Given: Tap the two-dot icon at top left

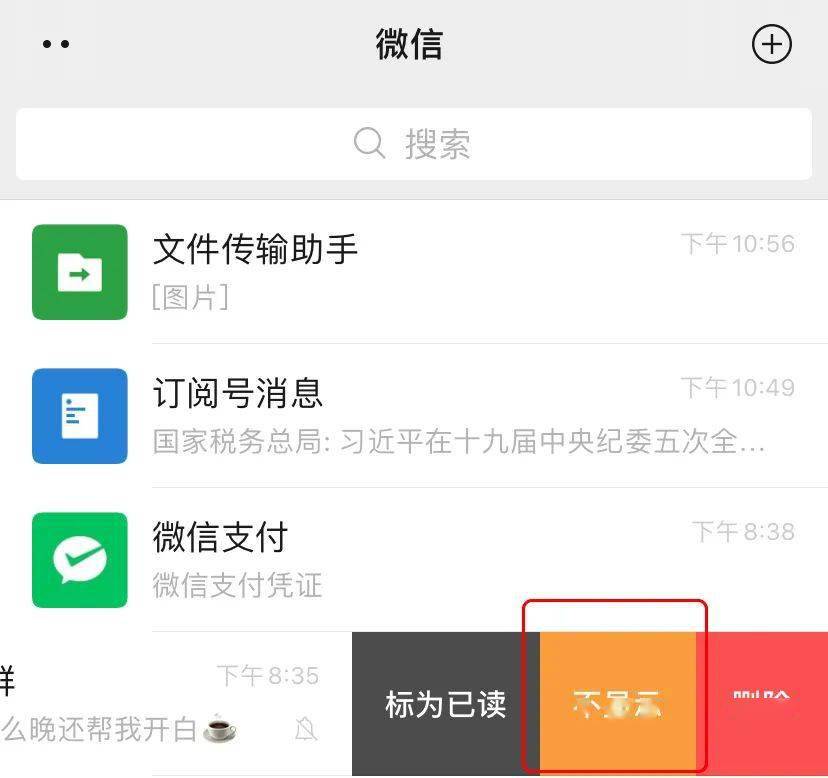Looking at the screenshot, I should [x=56, y=45].
